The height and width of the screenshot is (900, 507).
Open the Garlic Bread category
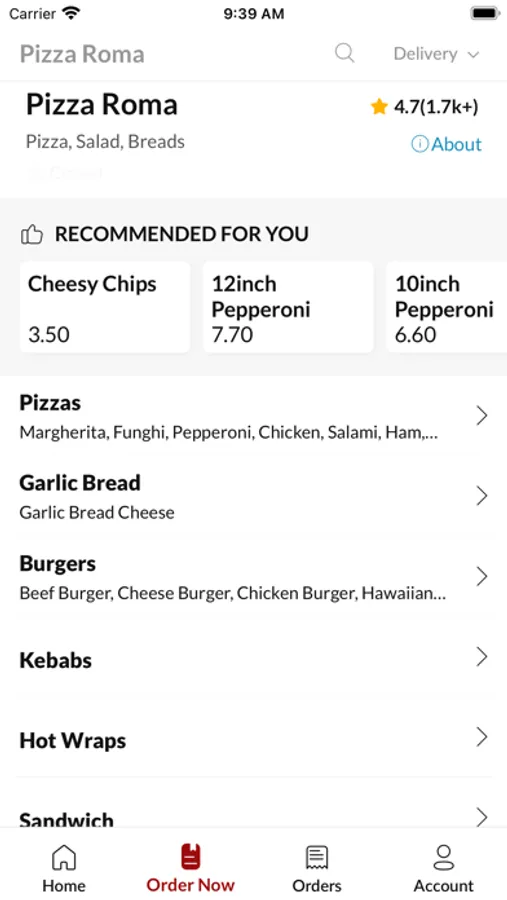pos(253,496)
